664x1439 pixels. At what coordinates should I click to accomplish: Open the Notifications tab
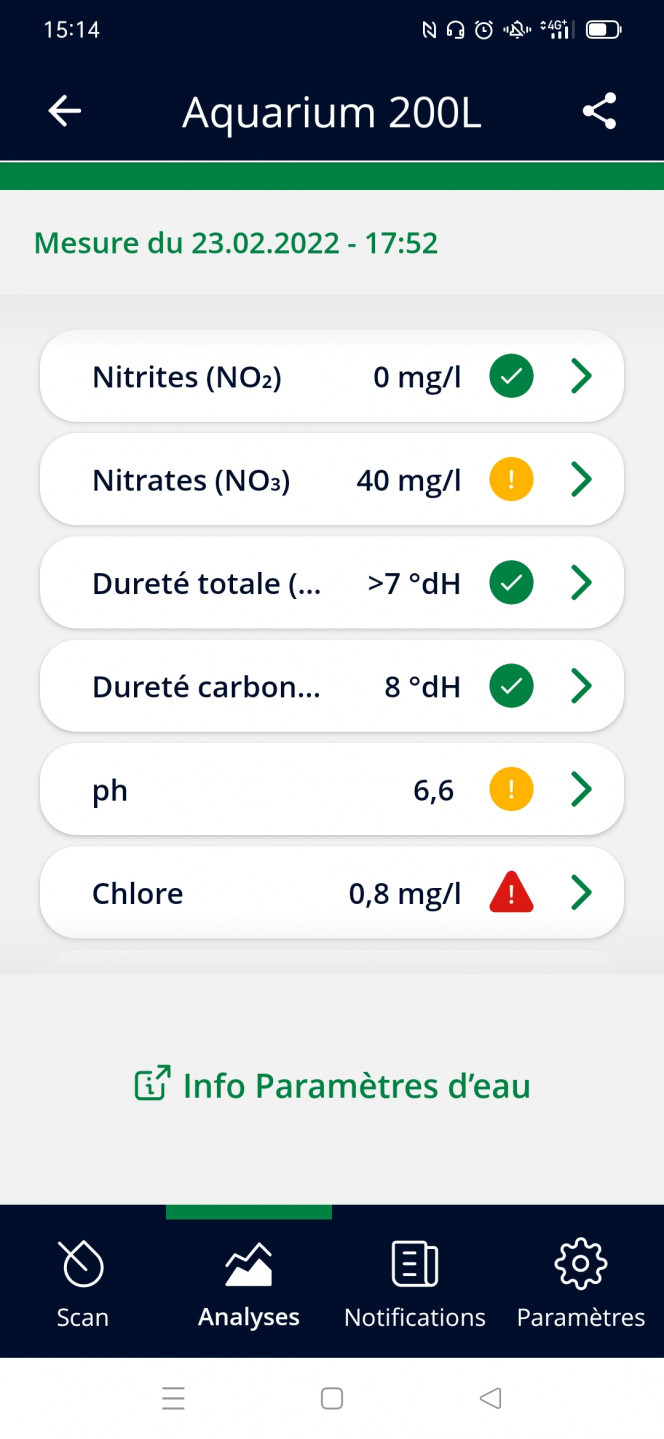415,1282
